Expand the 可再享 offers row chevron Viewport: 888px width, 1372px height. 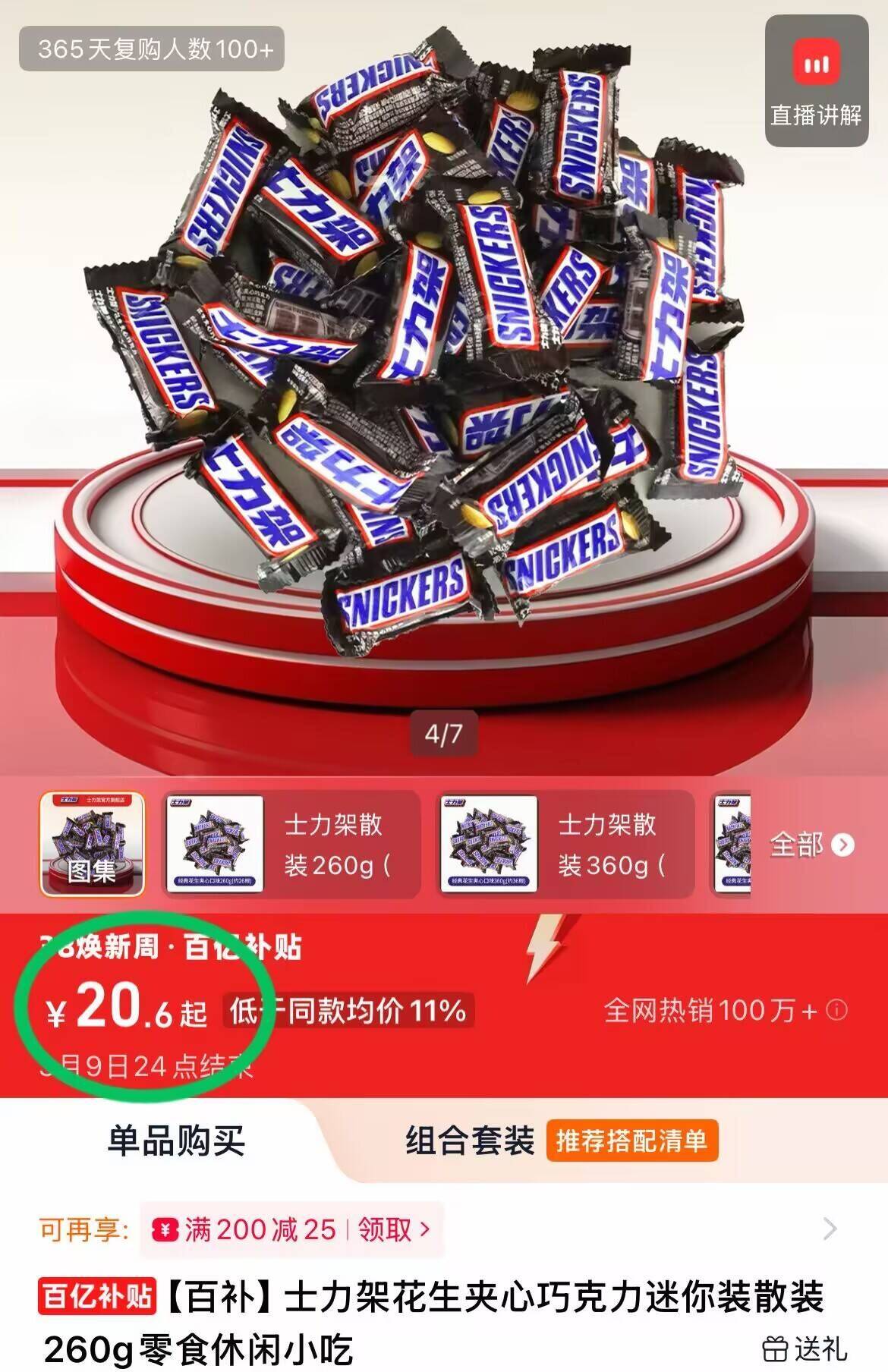point(830,1229)
